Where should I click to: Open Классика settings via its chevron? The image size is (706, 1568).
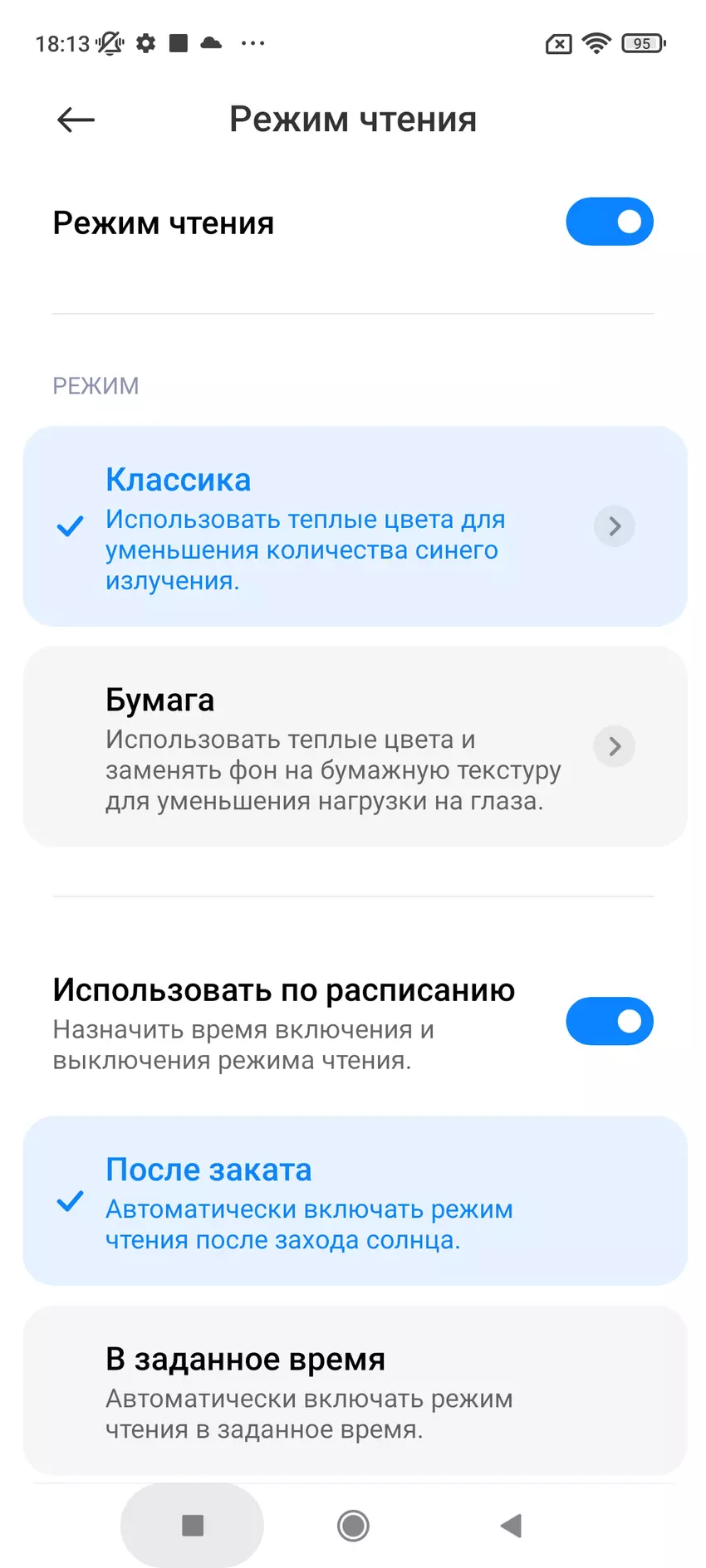(614, 526)
